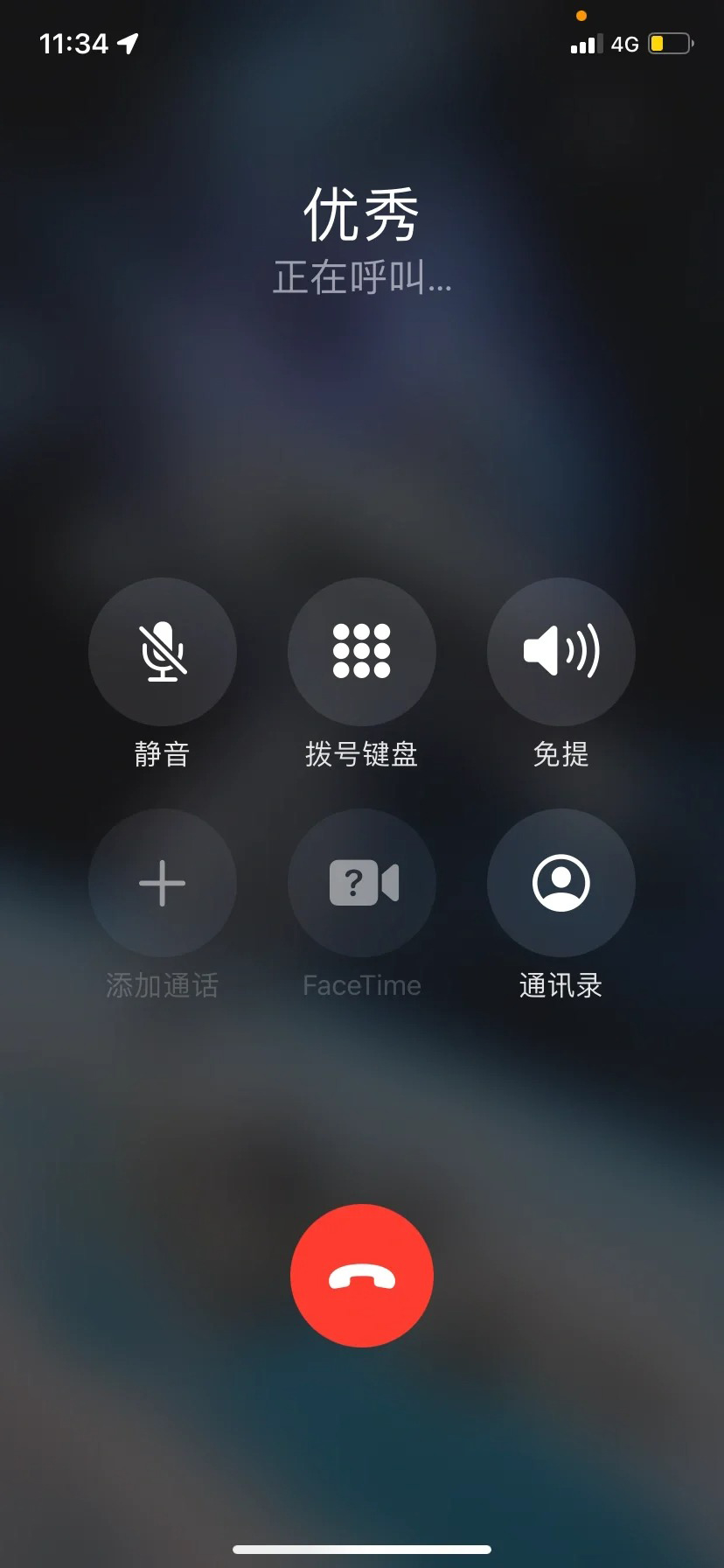End the call to 优秀
Screen dimensions: 724x1568
(362, 1276)
